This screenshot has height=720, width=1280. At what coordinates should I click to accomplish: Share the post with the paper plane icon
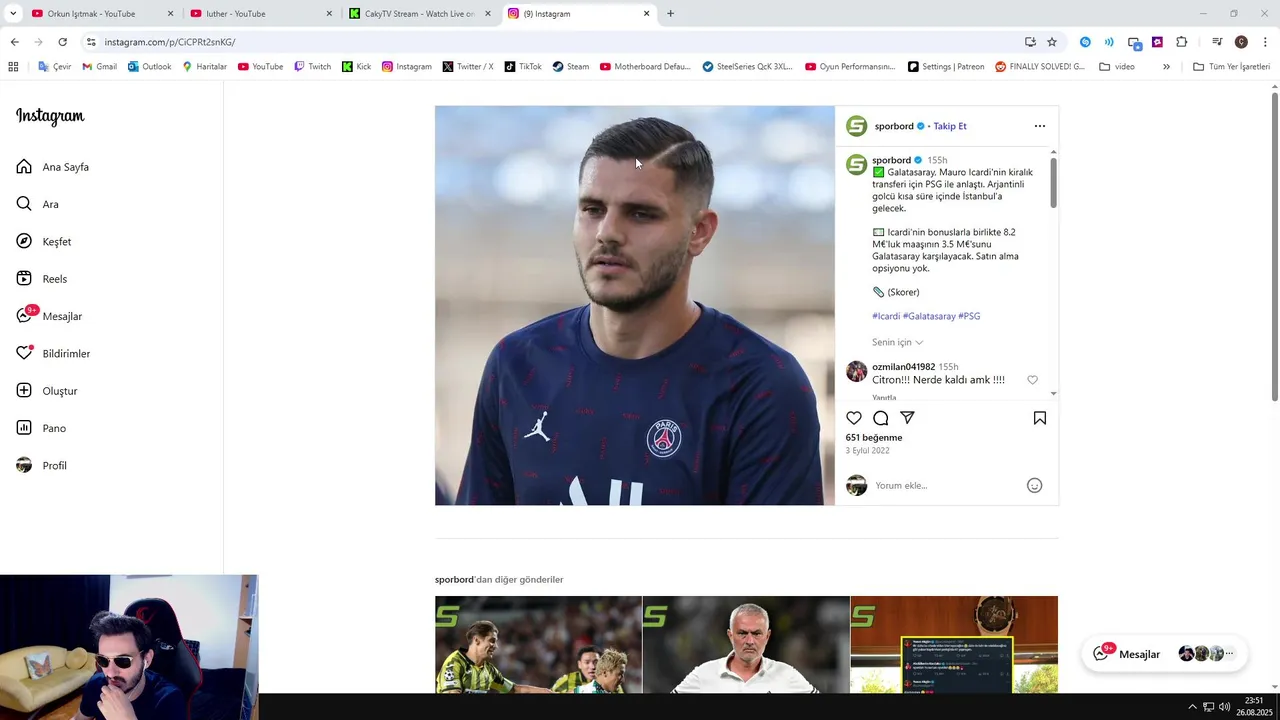pos(907,418)
